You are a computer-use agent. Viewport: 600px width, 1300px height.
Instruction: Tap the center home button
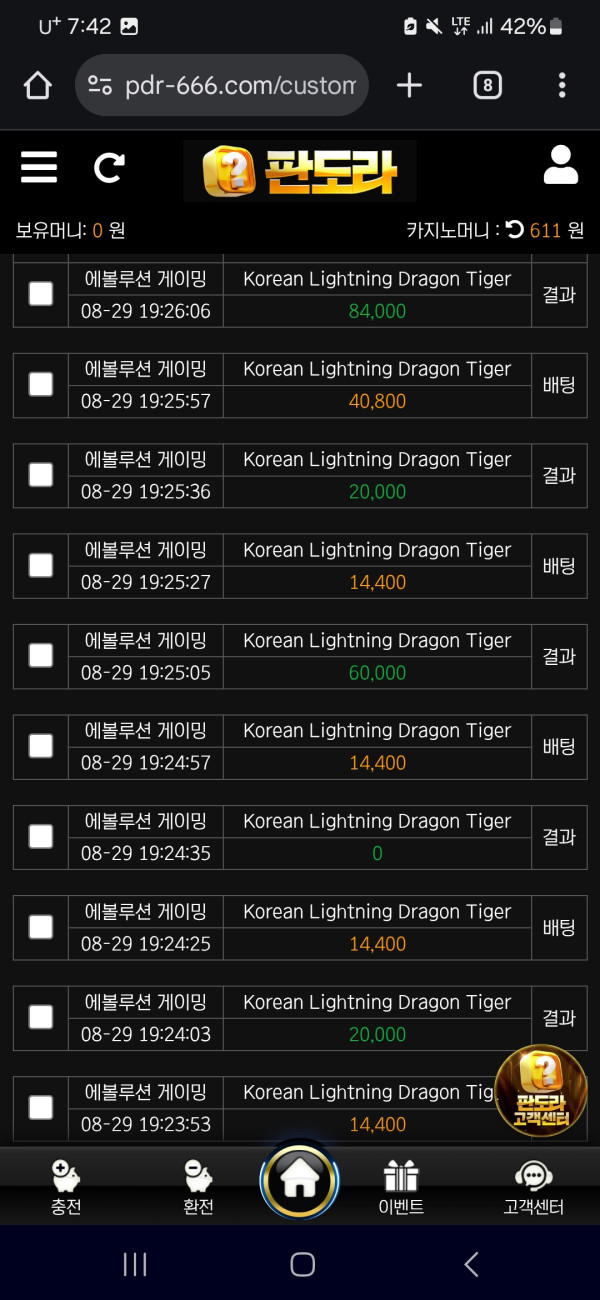(x=300, y=1181)
